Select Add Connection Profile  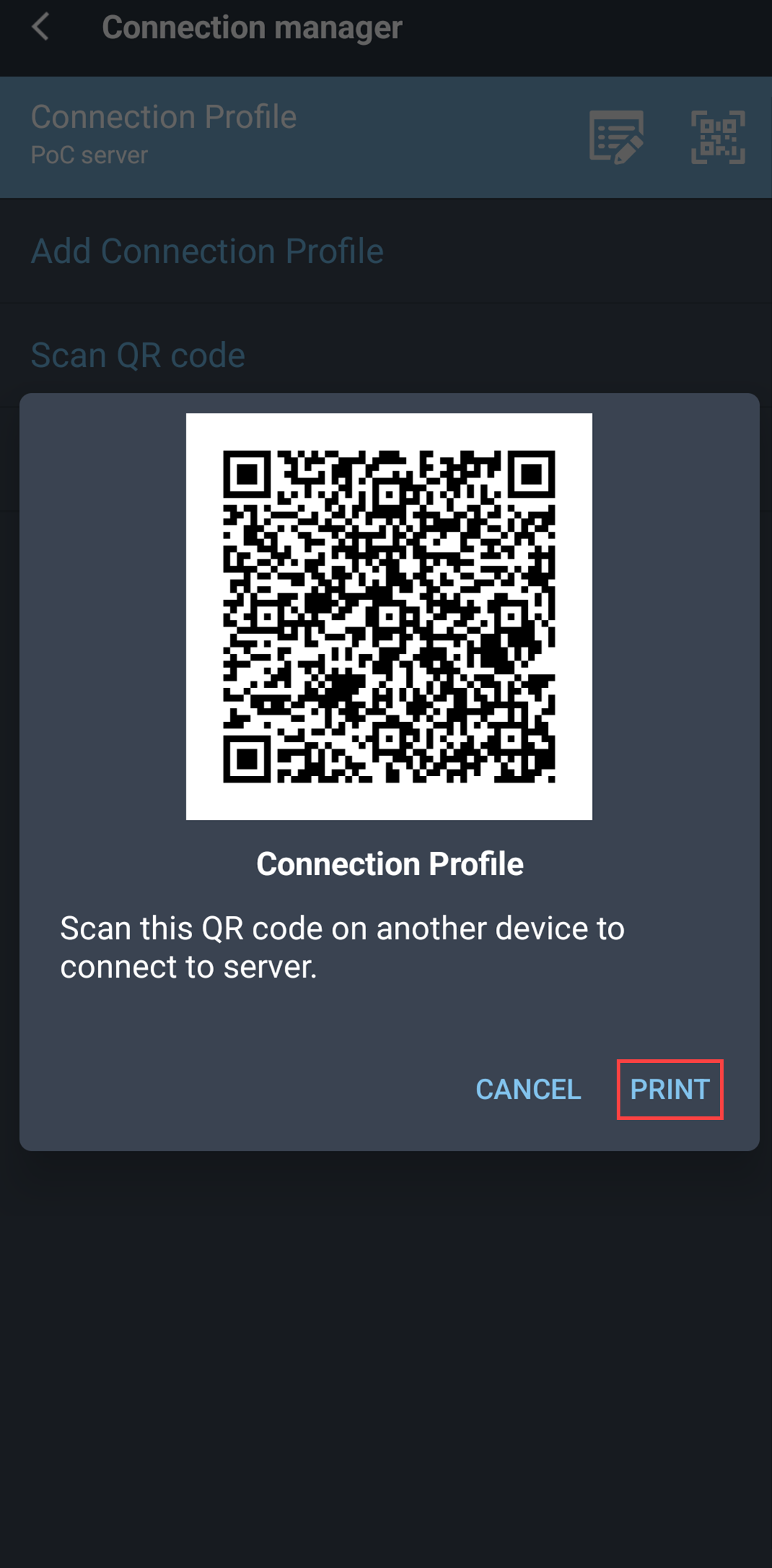click(x=208, y=251)
